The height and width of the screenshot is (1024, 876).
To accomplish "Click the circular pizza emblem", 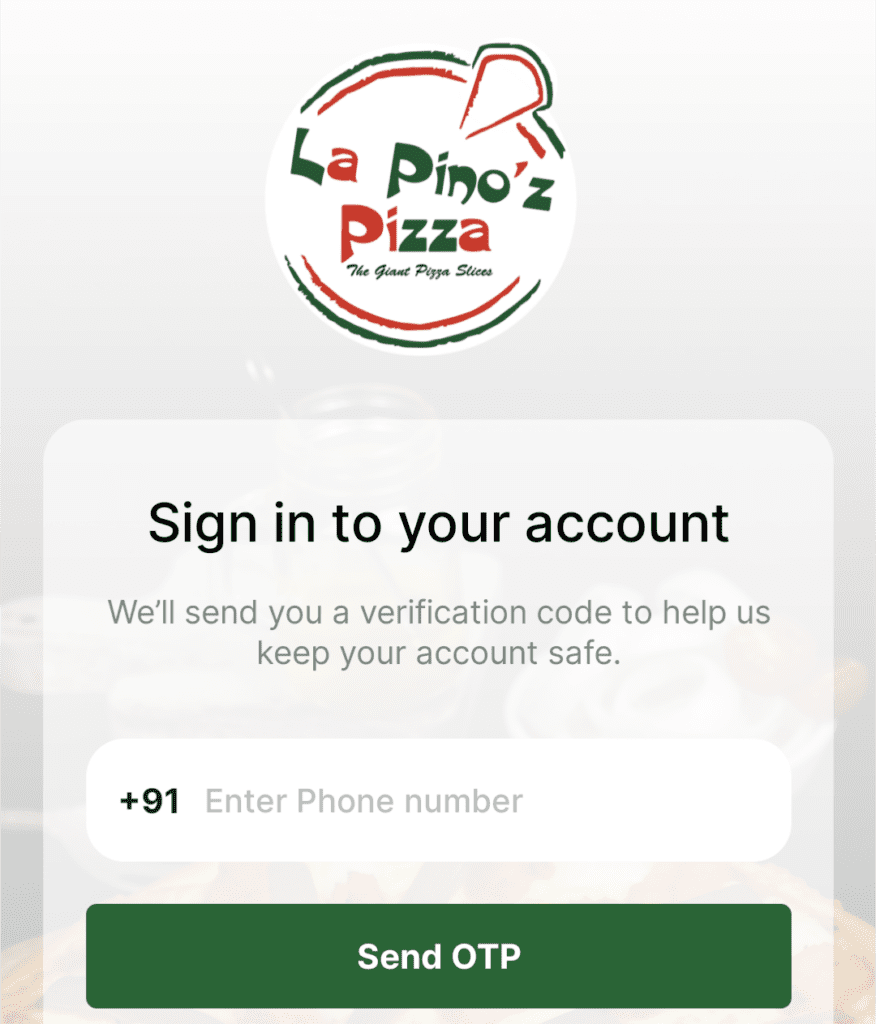I will (420, 195).
